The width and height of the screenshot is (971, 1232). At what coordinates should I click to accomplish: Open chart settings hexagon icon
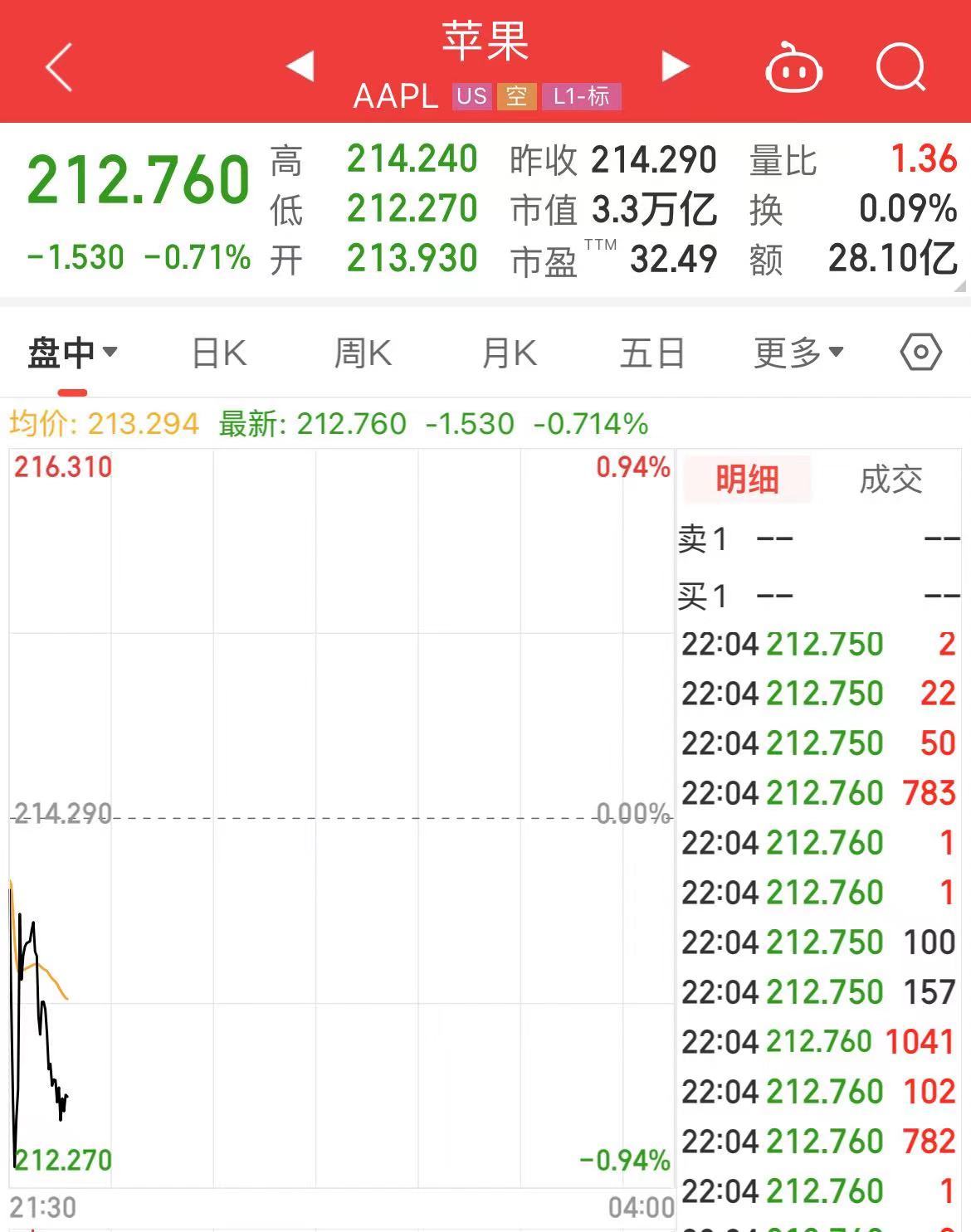click(920, 353)
